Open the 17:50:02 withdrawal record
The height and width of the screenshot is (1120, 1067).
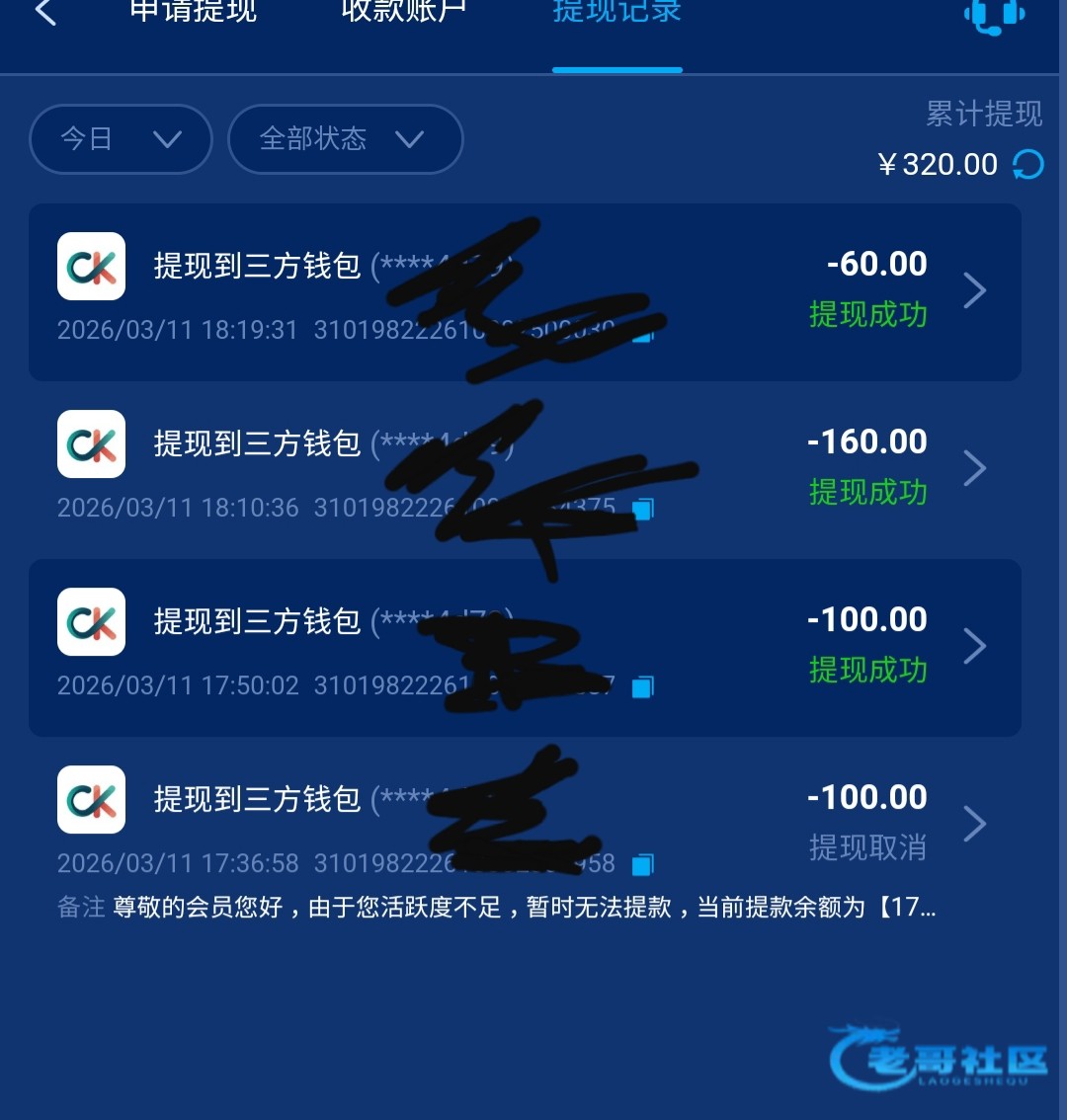coord(525,648)
